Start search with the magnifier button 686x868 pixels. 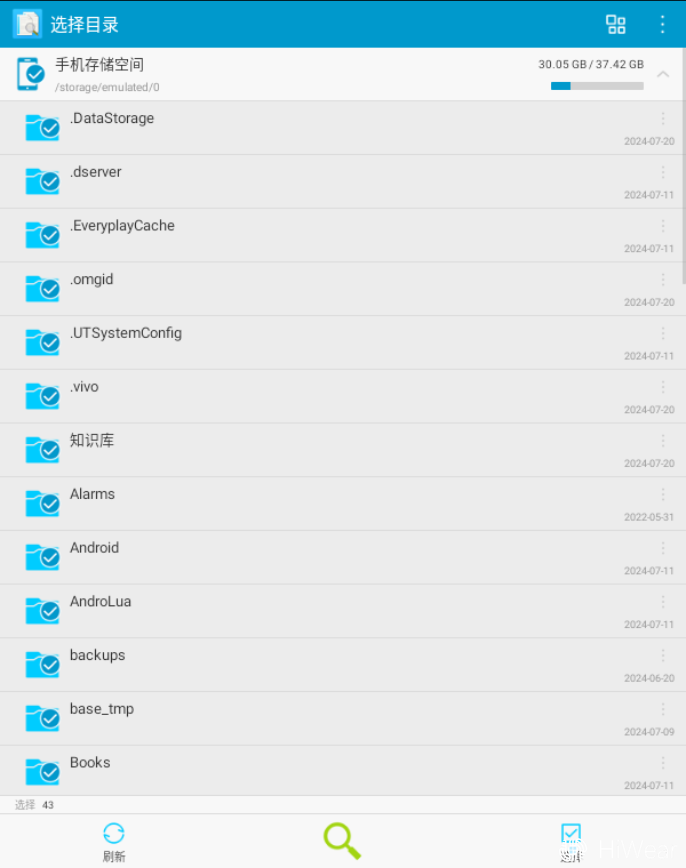pyautogui.click(x=342, y=840)
